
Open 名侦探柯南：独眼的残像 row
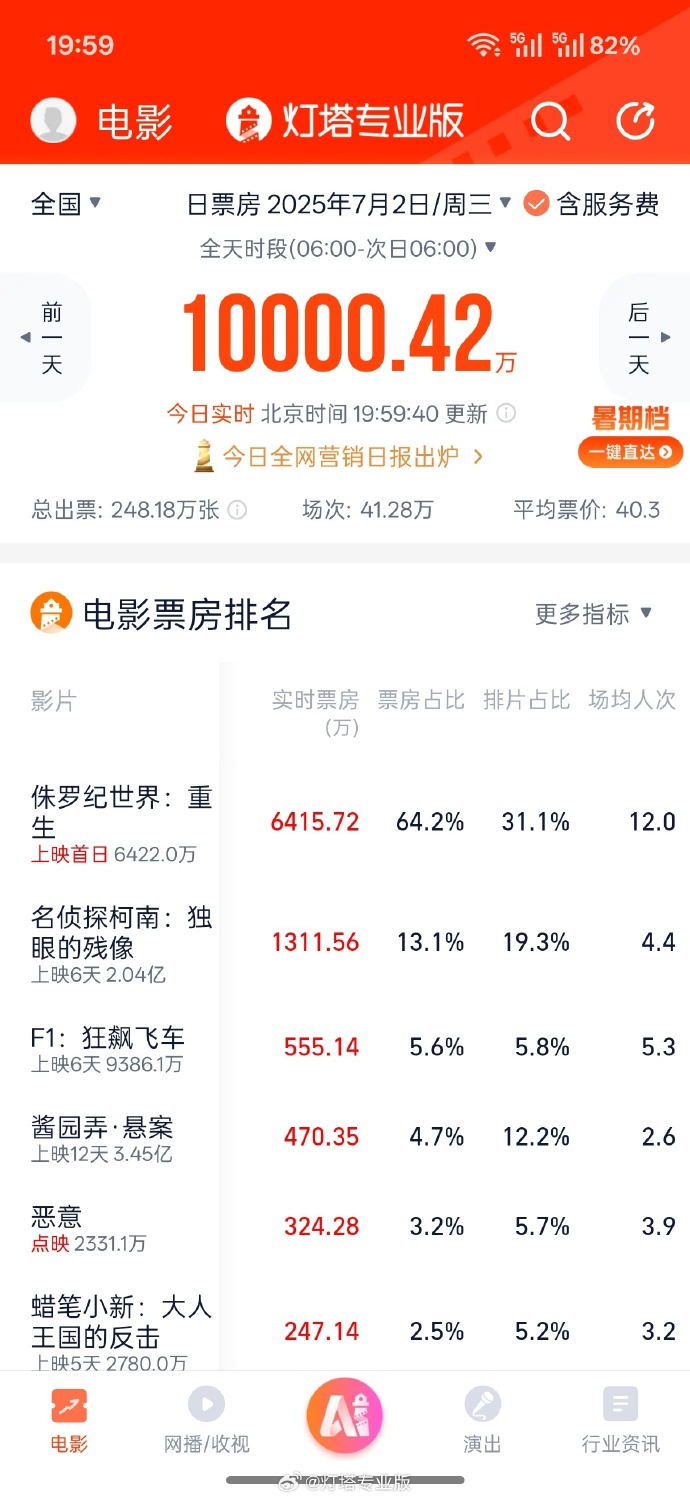(121, 942)
